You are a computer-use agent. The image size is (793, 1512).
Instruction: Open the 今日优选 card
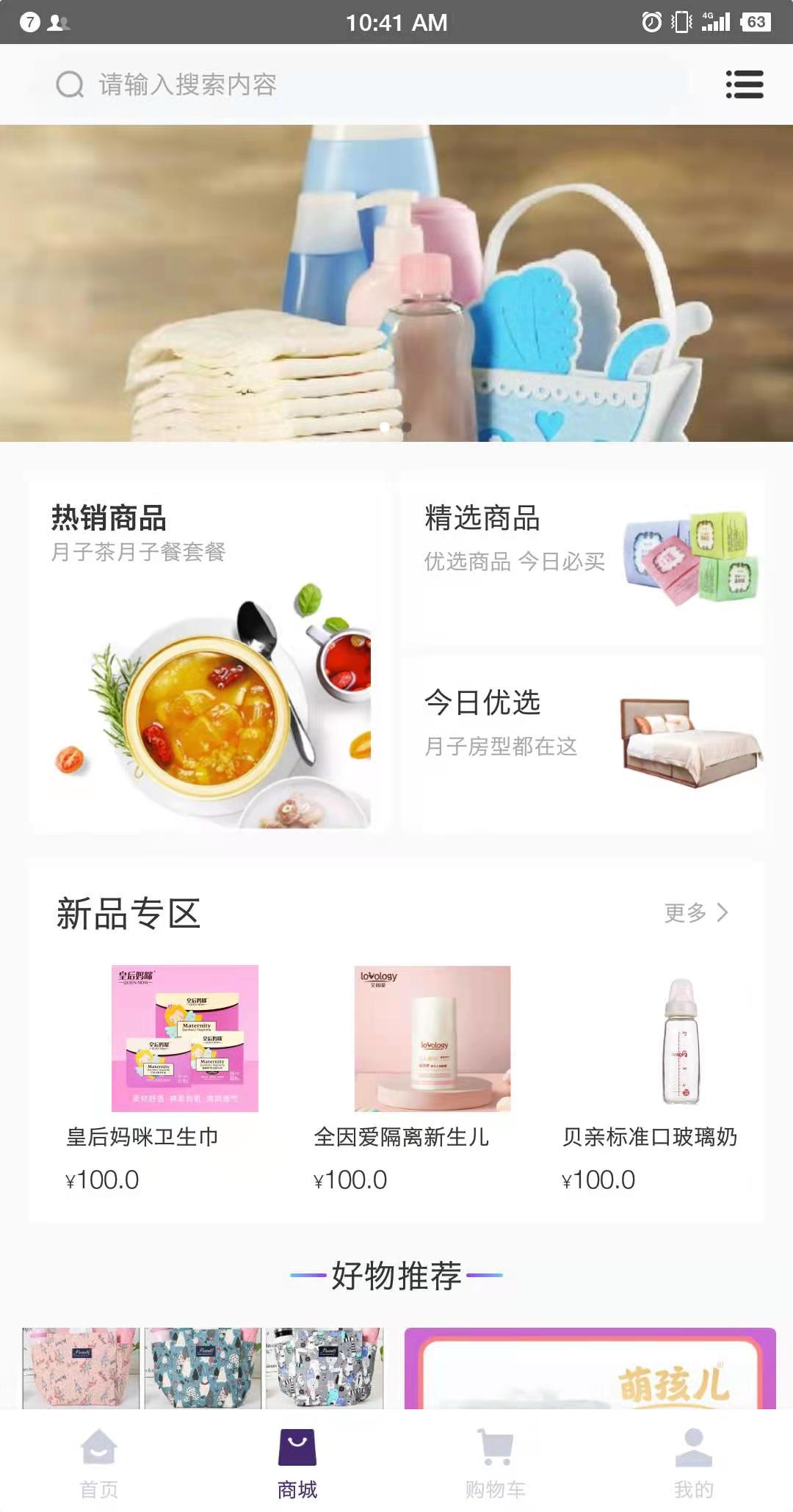[x=582, y=743]
